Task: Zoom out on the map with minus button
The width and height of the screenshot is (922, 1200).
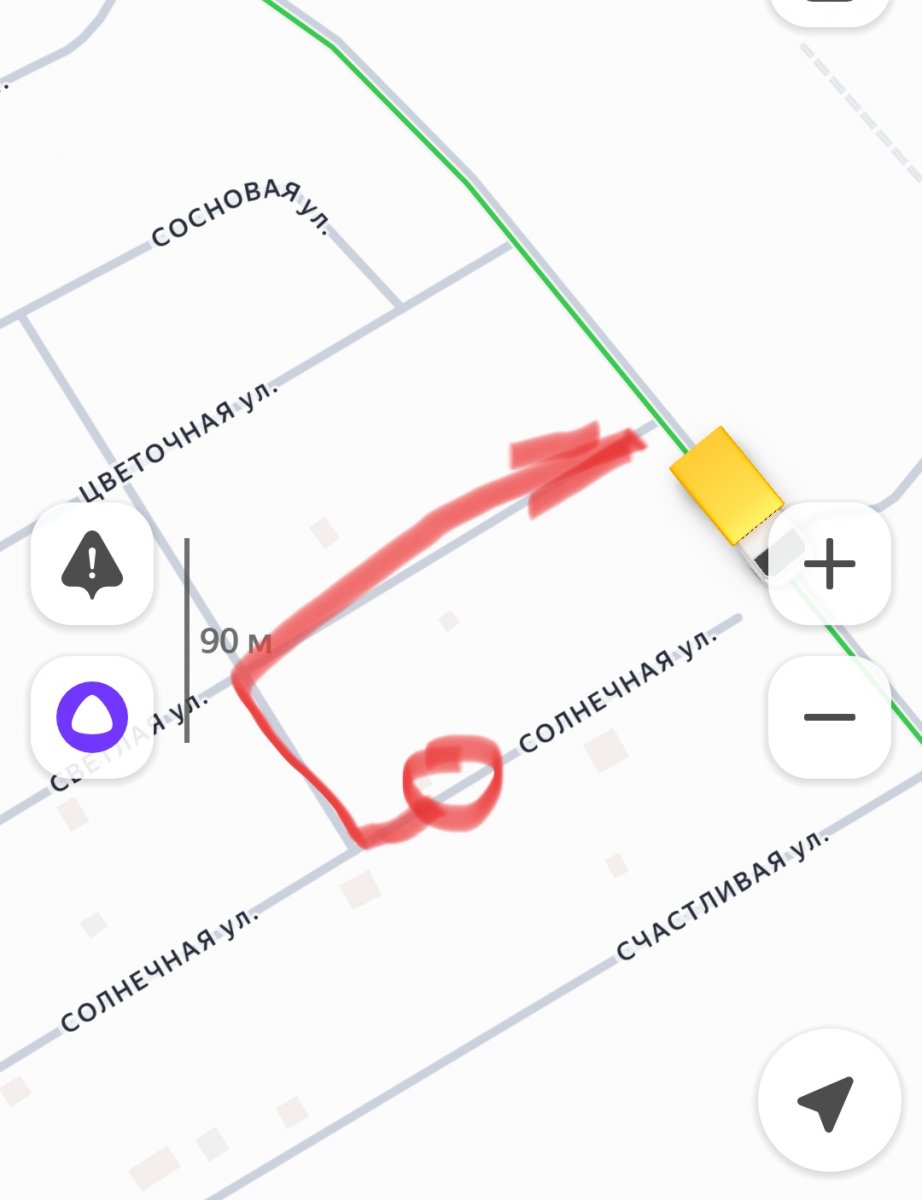Action: (829, 717)
